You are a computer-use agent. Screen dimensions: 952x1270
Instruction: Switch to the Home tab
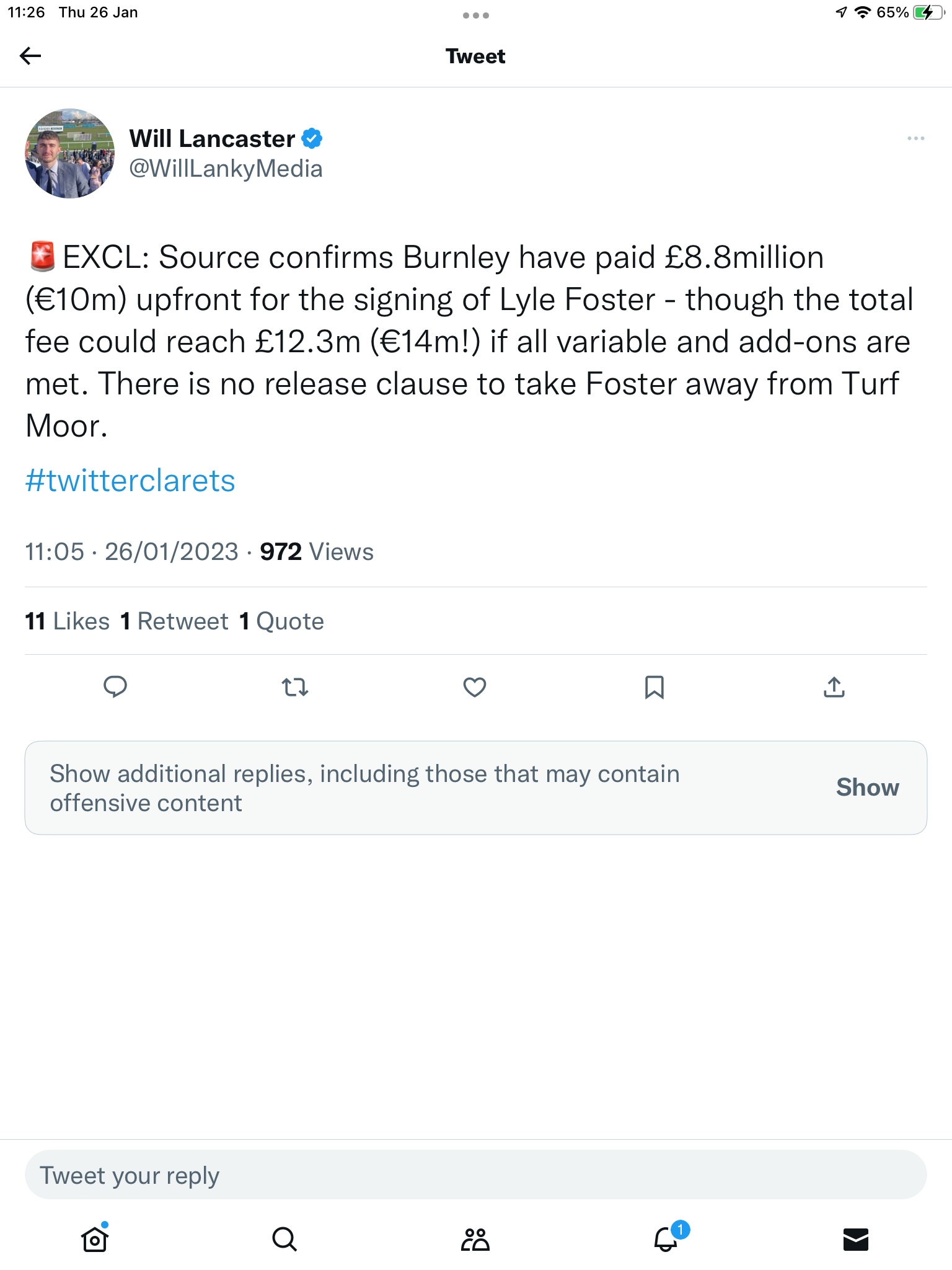[95, 1240]
